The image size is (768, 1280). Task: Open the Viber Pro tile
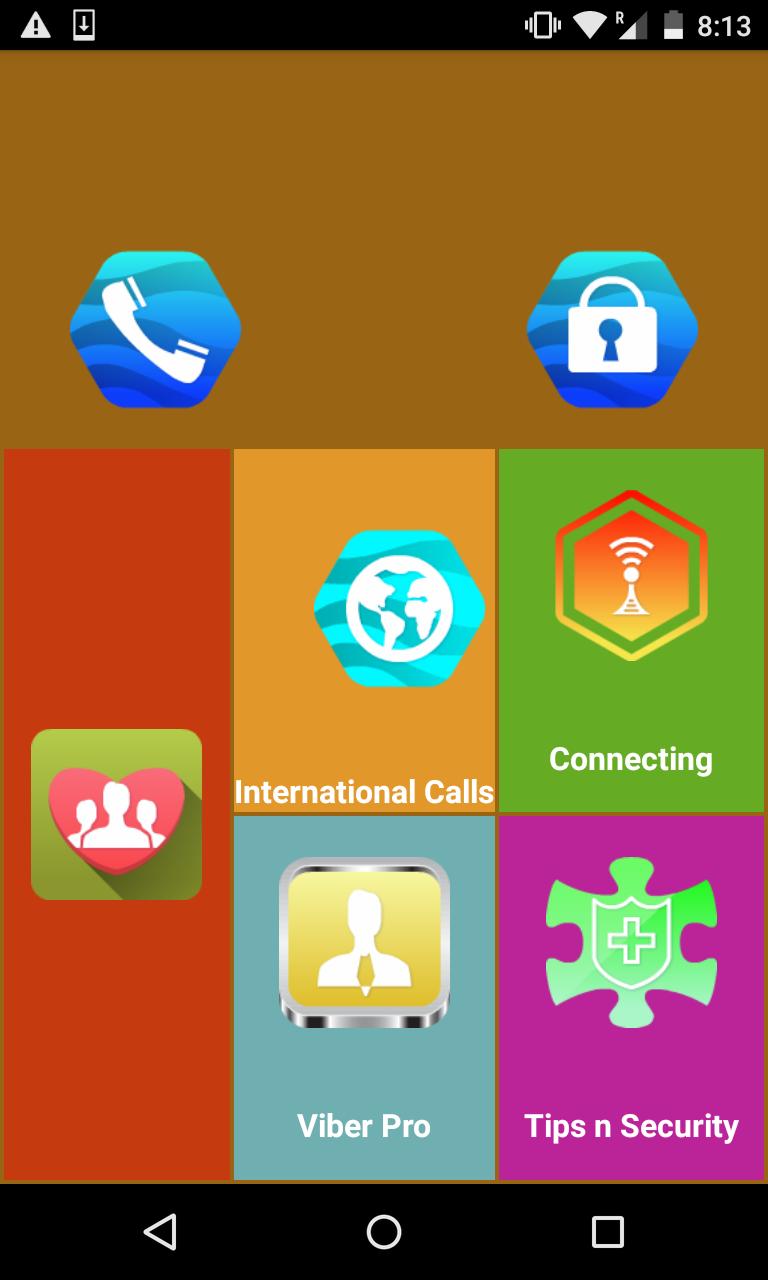[364, 997]
